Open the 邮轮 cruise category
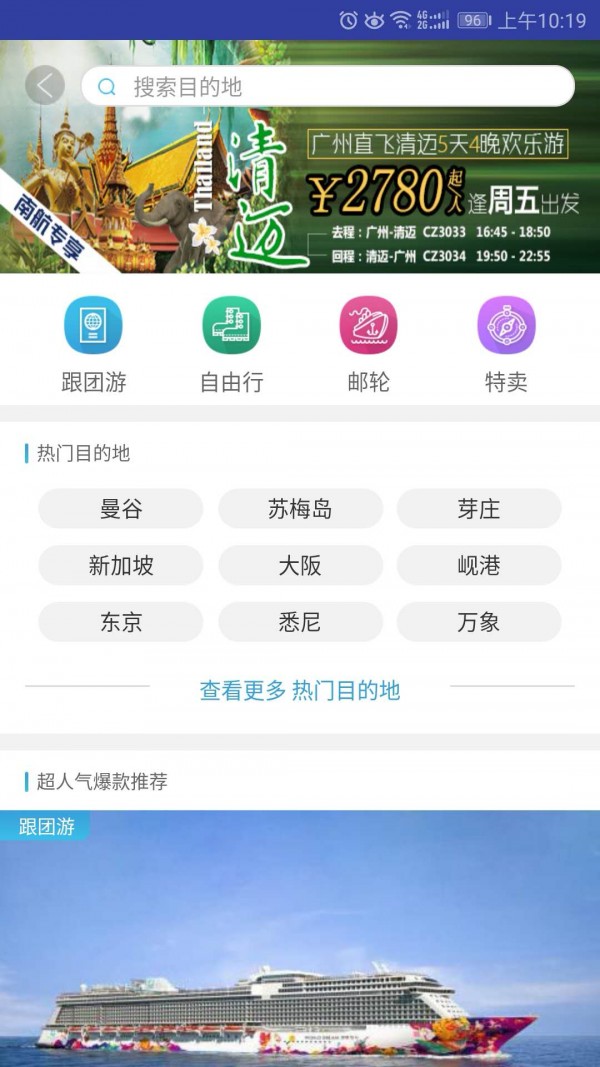600x1067 pixels. [x=368, y=344]
